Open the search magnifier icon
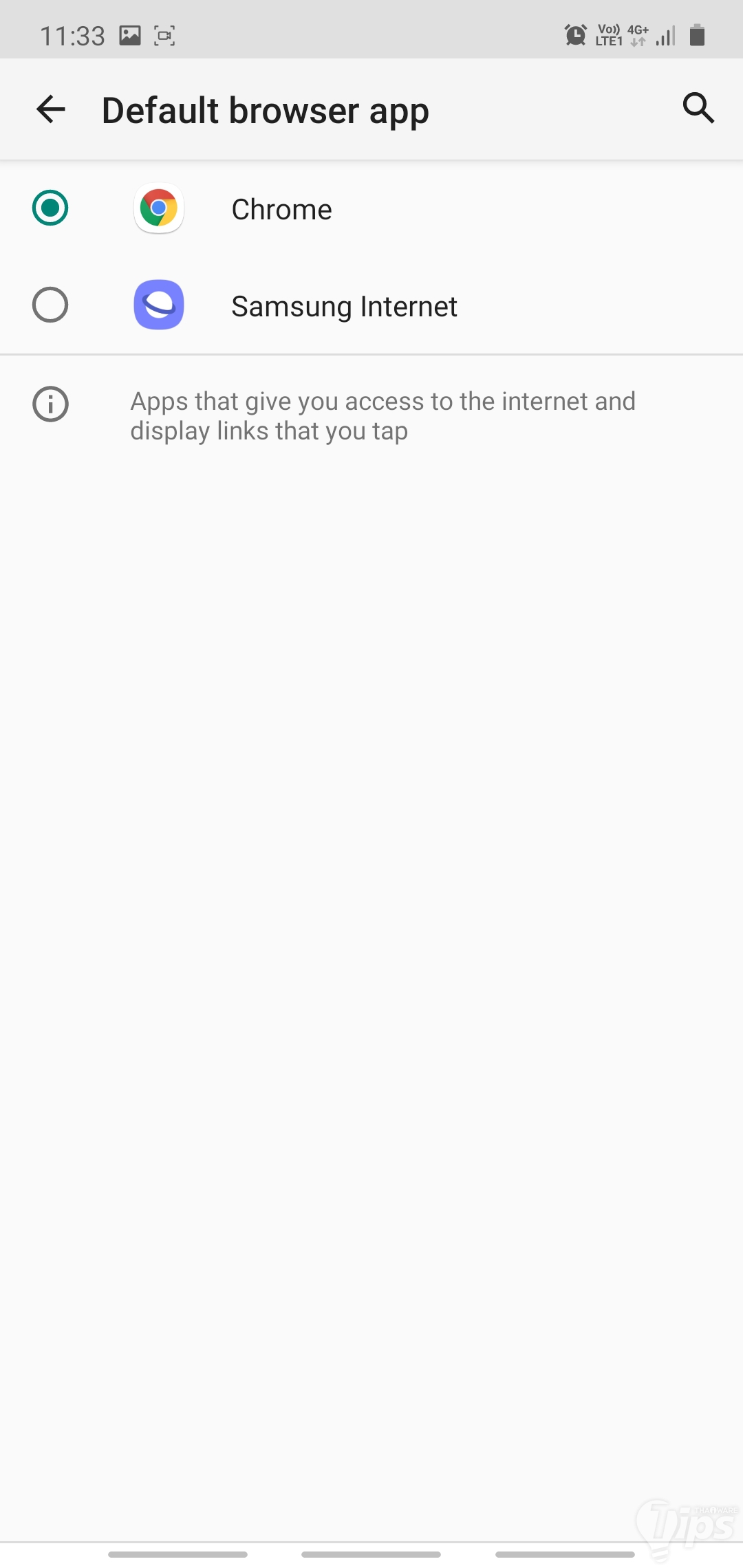The width and height of the screenshot is (743, 1568). (x=698, y=108)
